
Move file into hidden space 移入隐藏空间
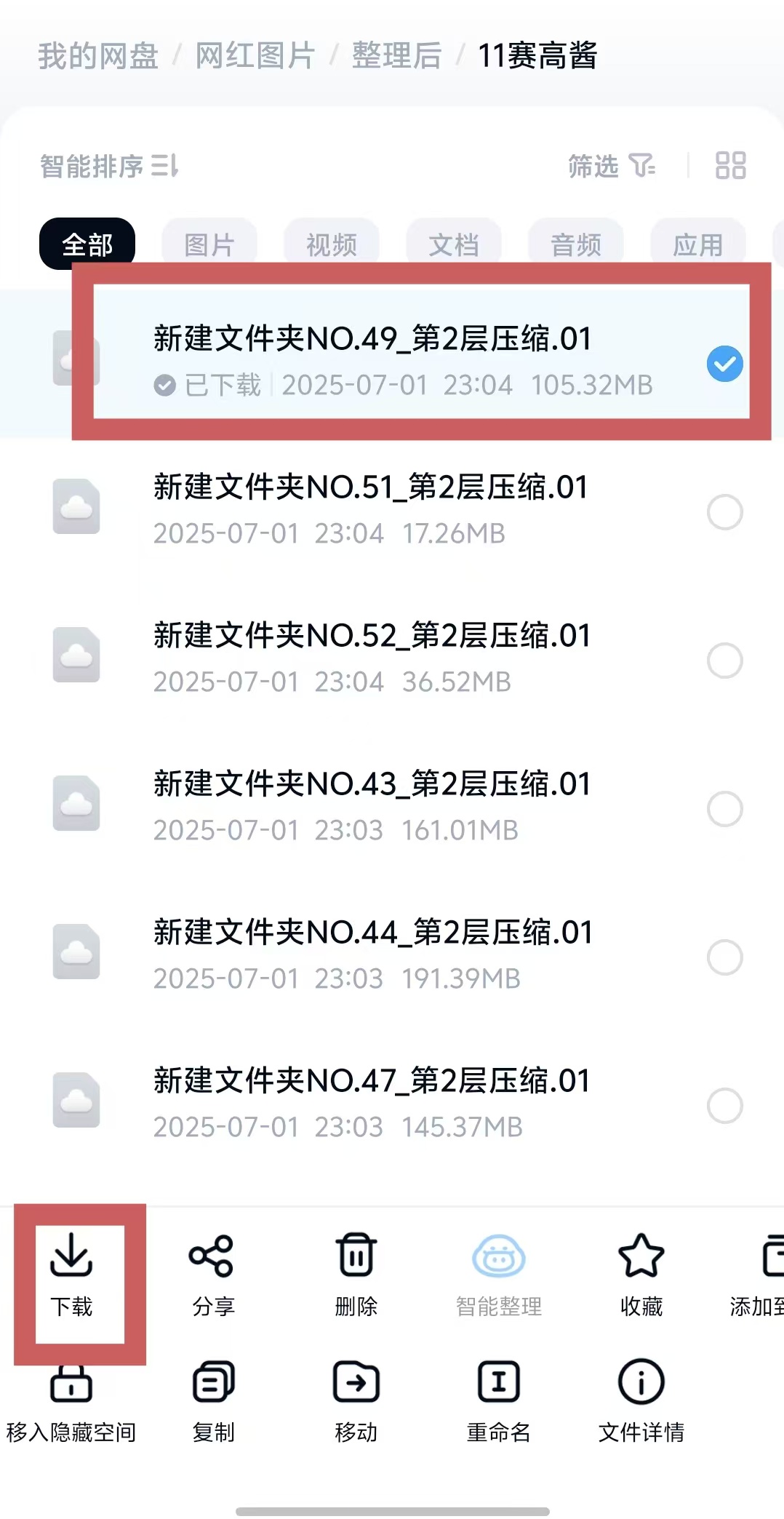click(71, 1400)
